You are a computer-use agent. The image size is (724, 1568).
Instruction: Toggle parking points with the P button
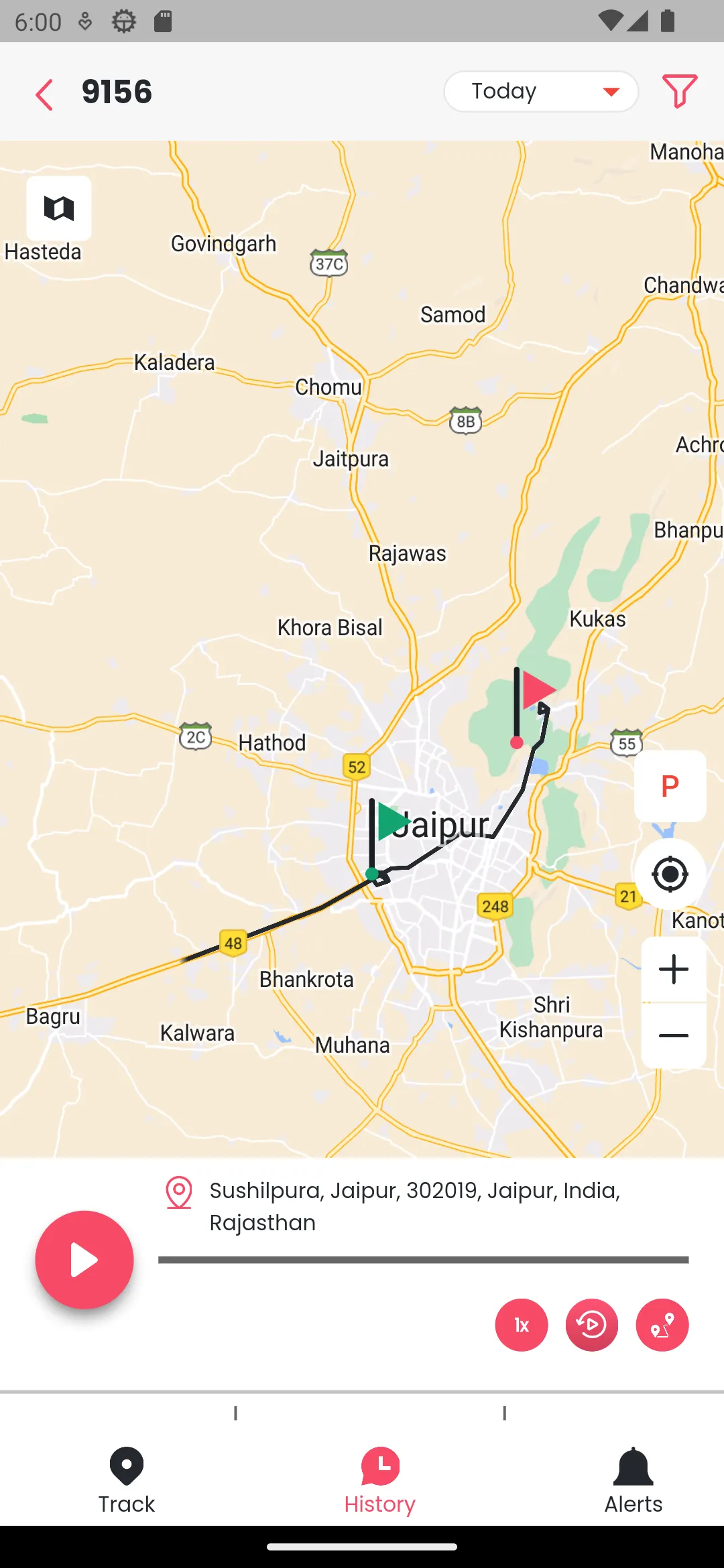click(x=670, y=785)
